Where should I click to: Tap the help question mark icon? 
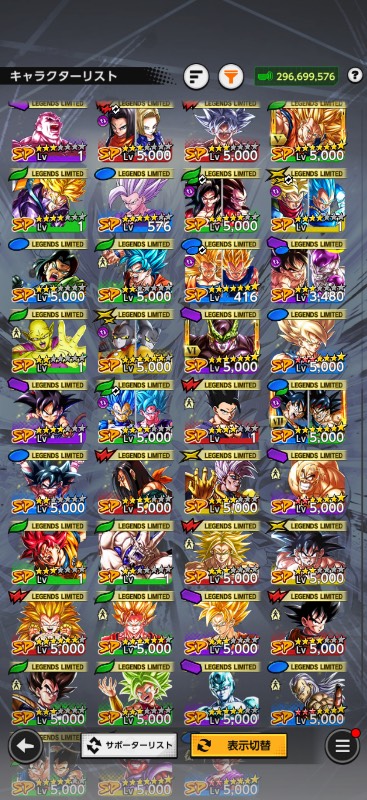click(355, 76)
